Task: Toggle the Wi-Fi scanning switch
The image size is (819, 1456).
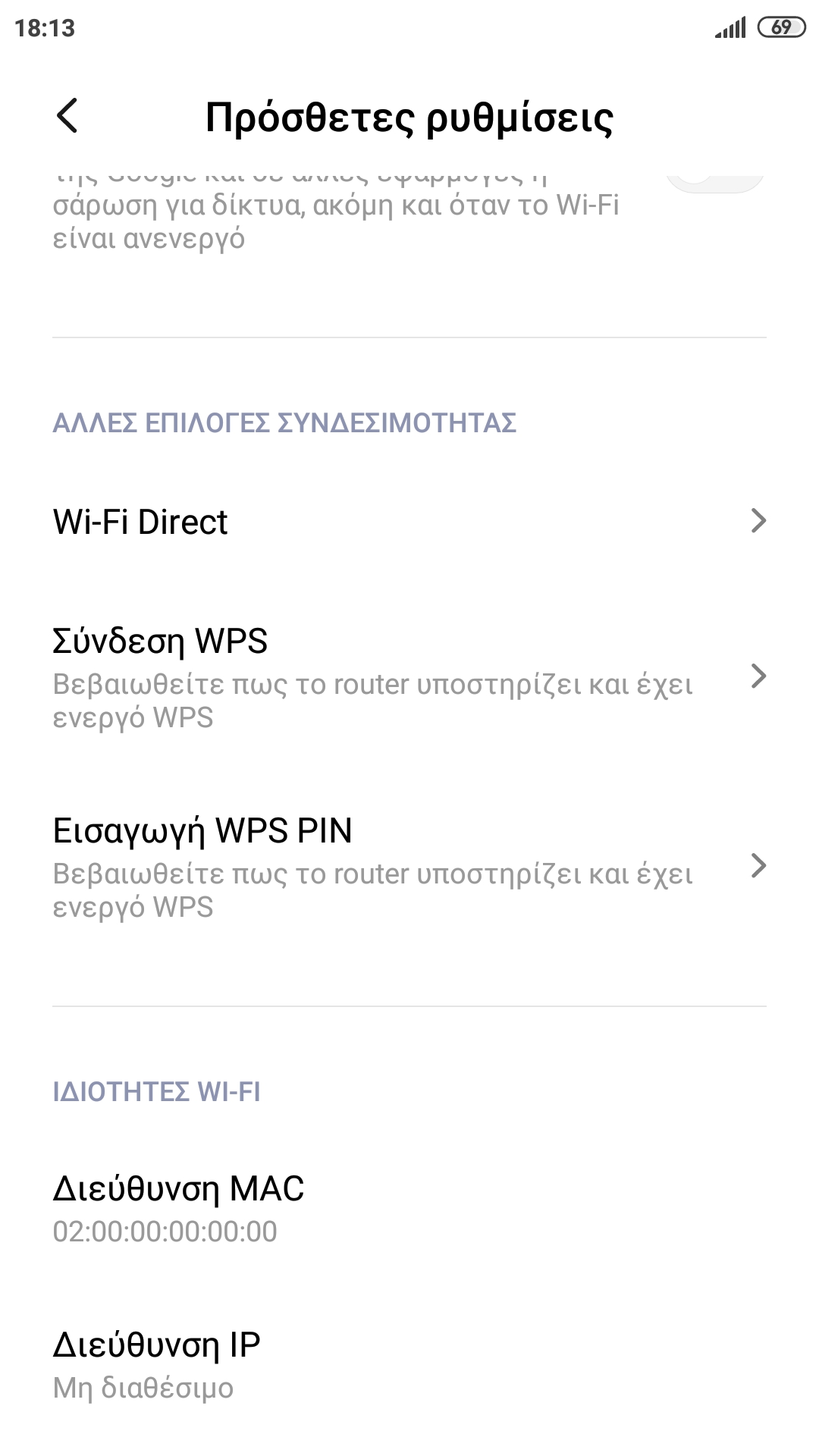Action: point(714,181)
